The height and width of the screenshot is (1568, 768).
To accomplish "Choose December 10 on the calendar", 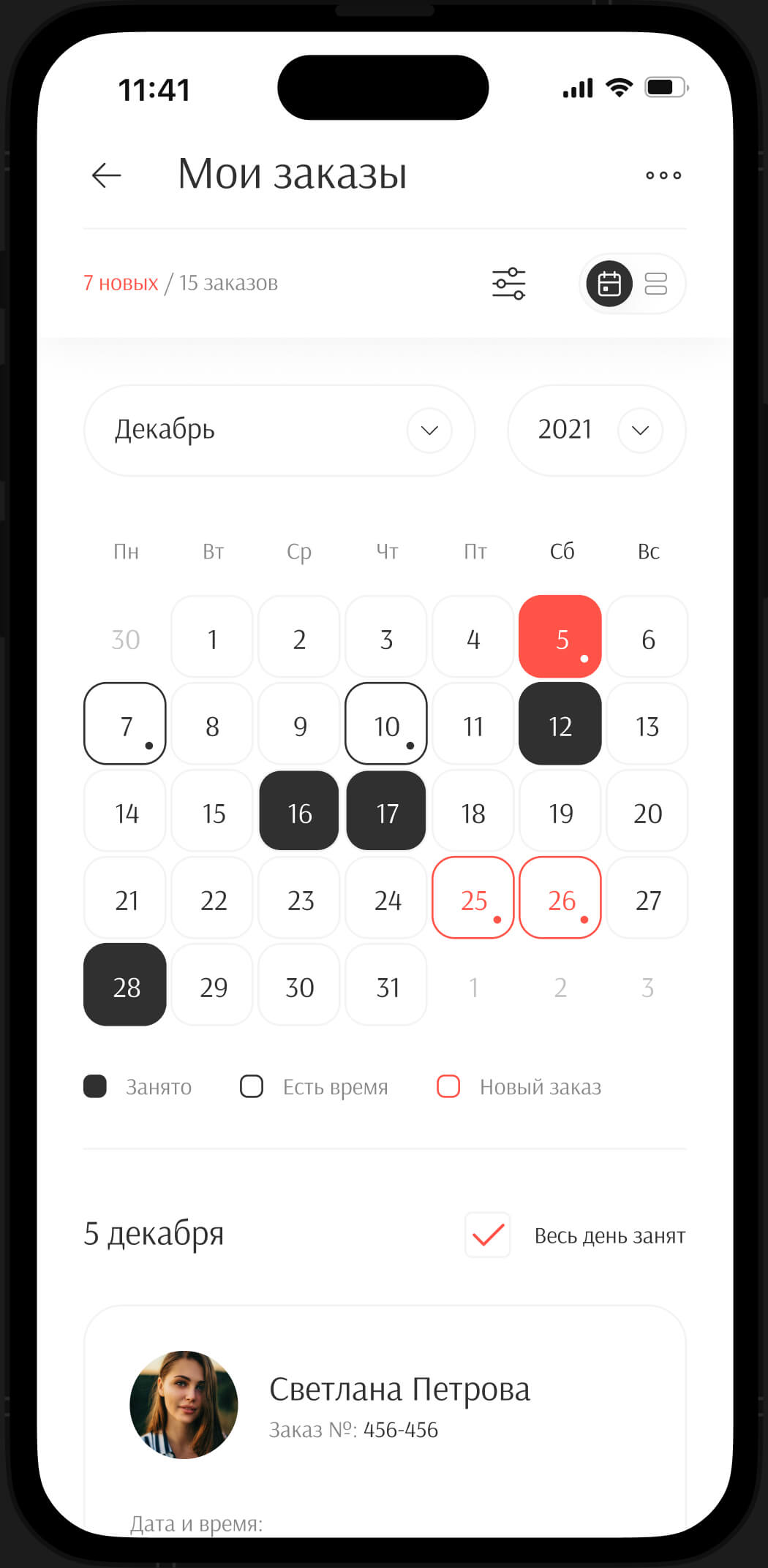I will (386, 724).
